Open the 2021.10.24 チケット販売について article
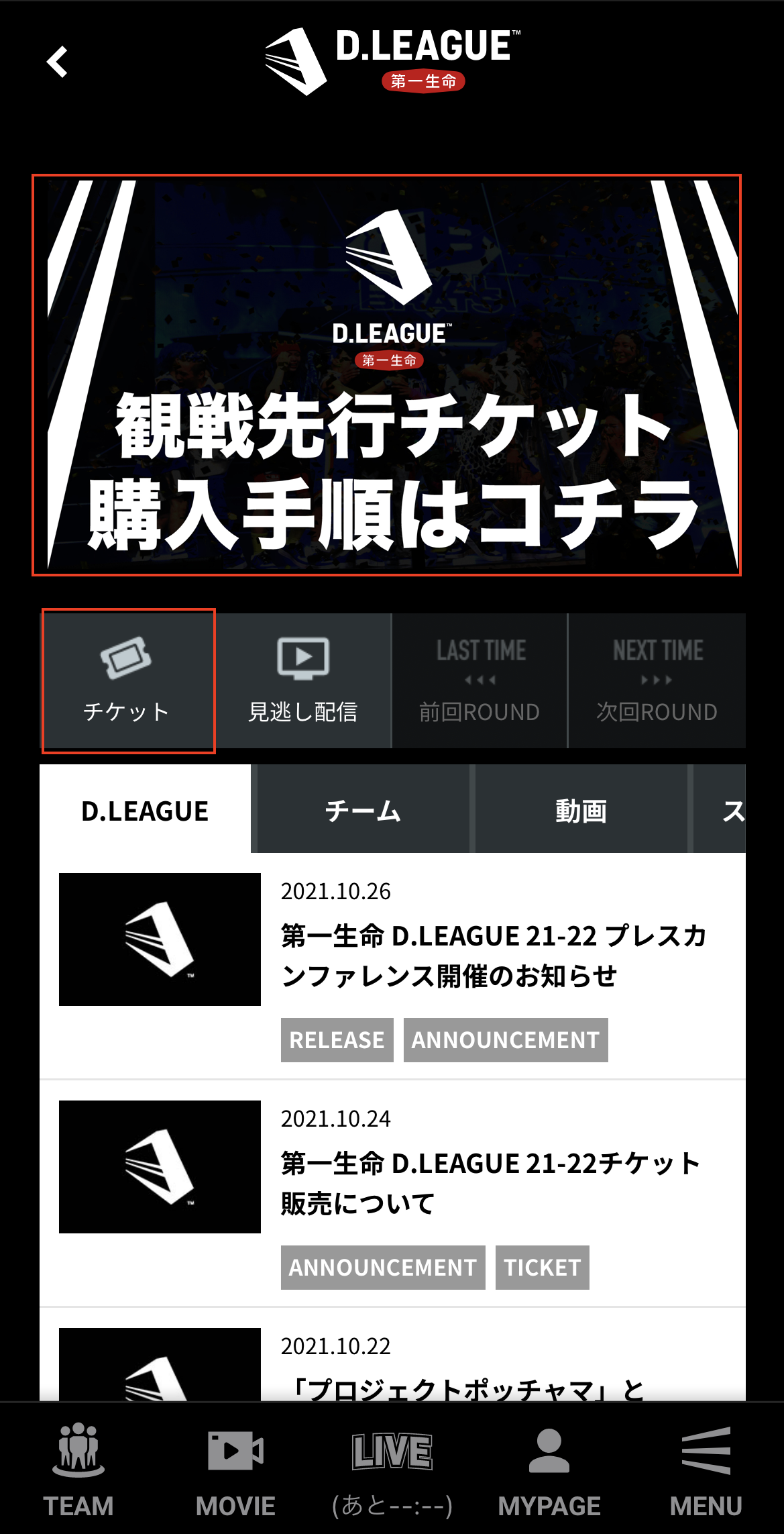The width and height of the screenshot is (784, 1534). click(x=490, y=1182)
